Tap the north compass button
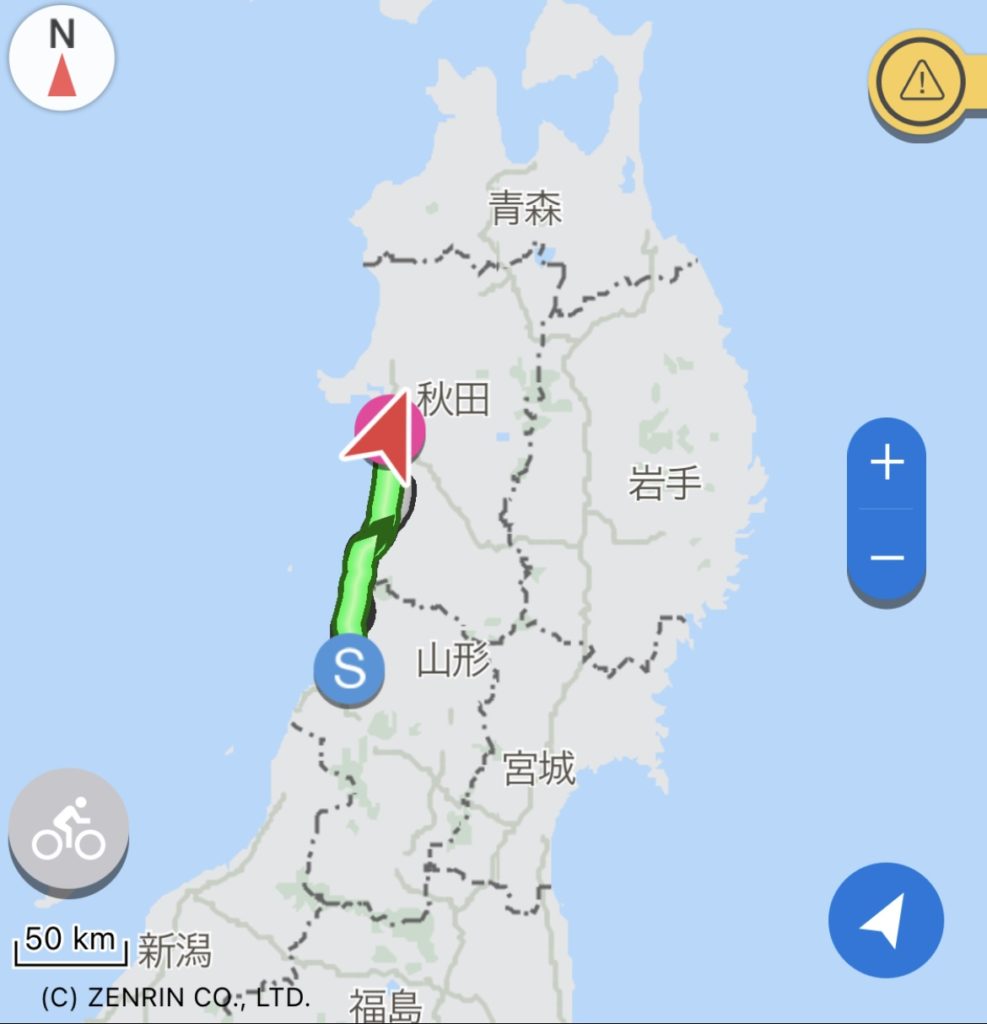This screenshot has width=987, height=1024. click(62, 58)
